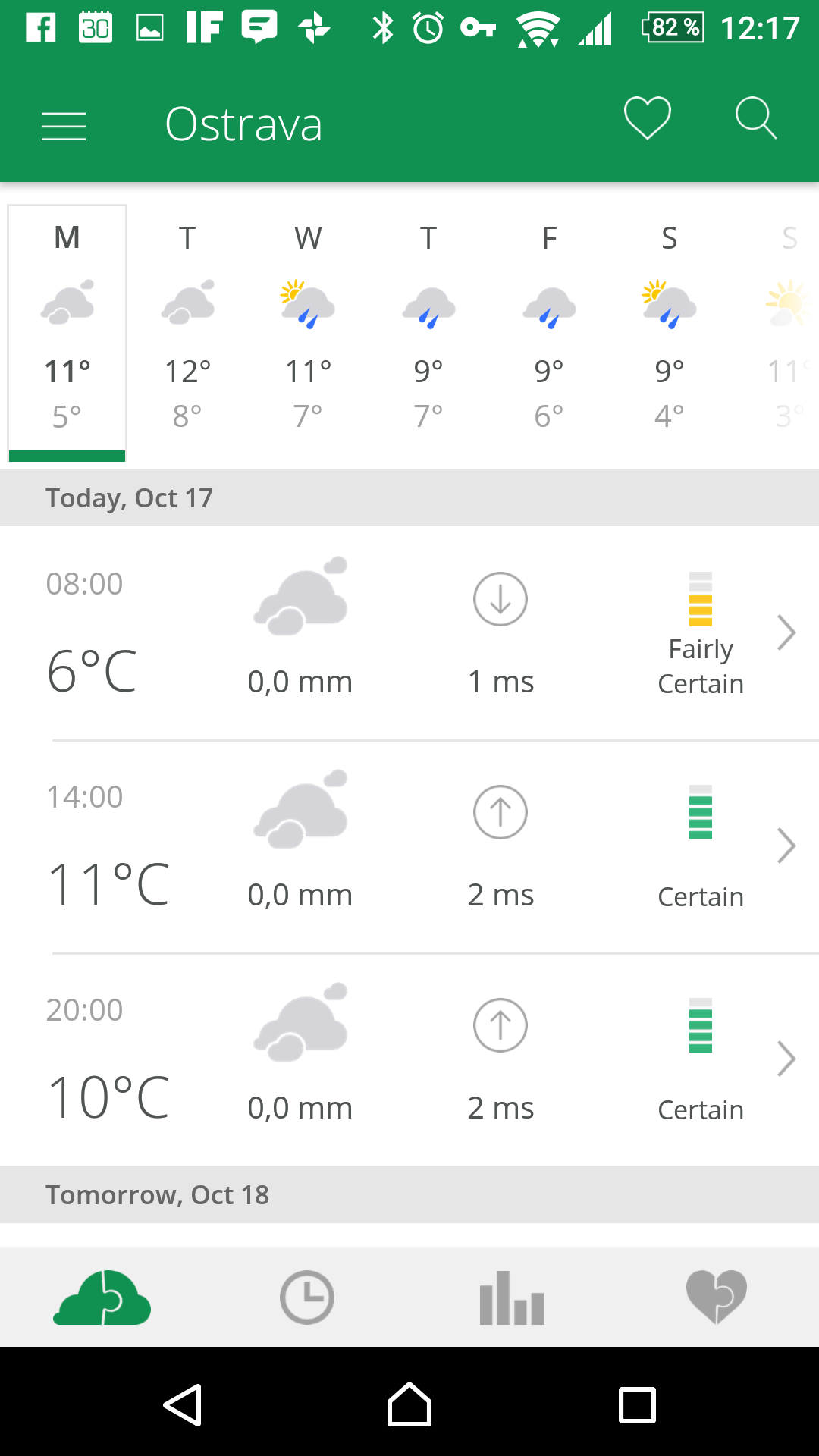
Task: Open the 14:00 forecast details row
Action: coord(409,847)
